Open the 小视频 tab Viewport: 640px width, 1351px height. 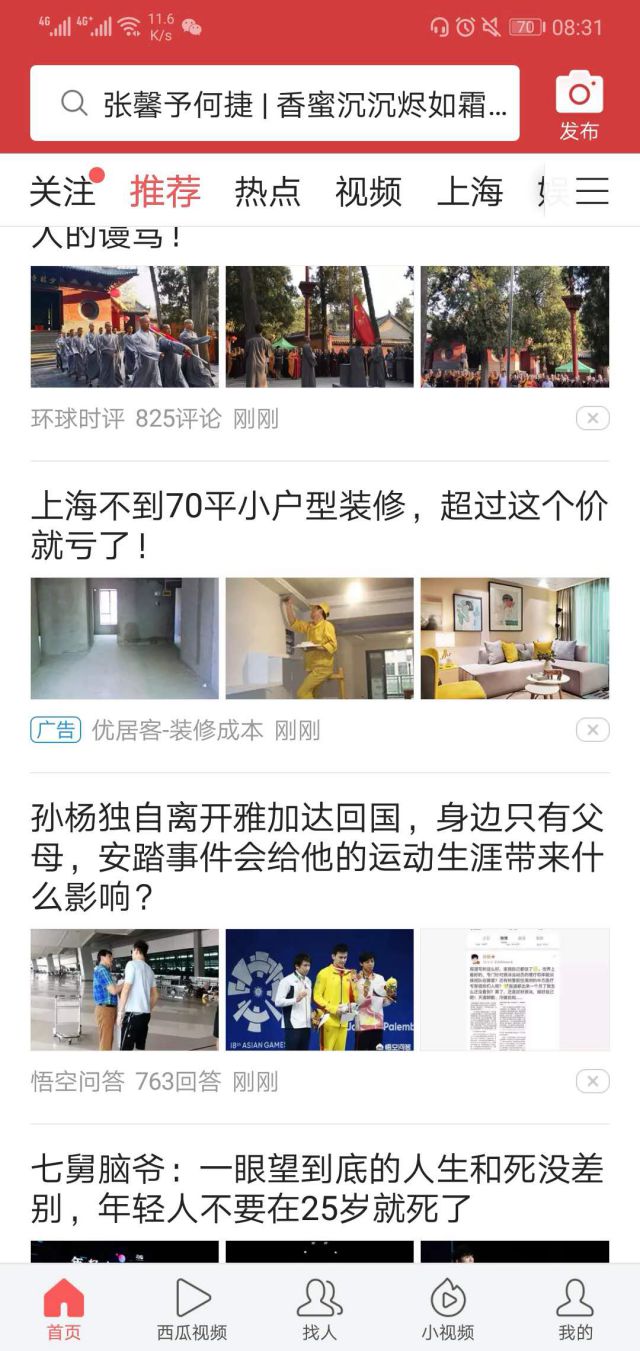(447, 1309)
